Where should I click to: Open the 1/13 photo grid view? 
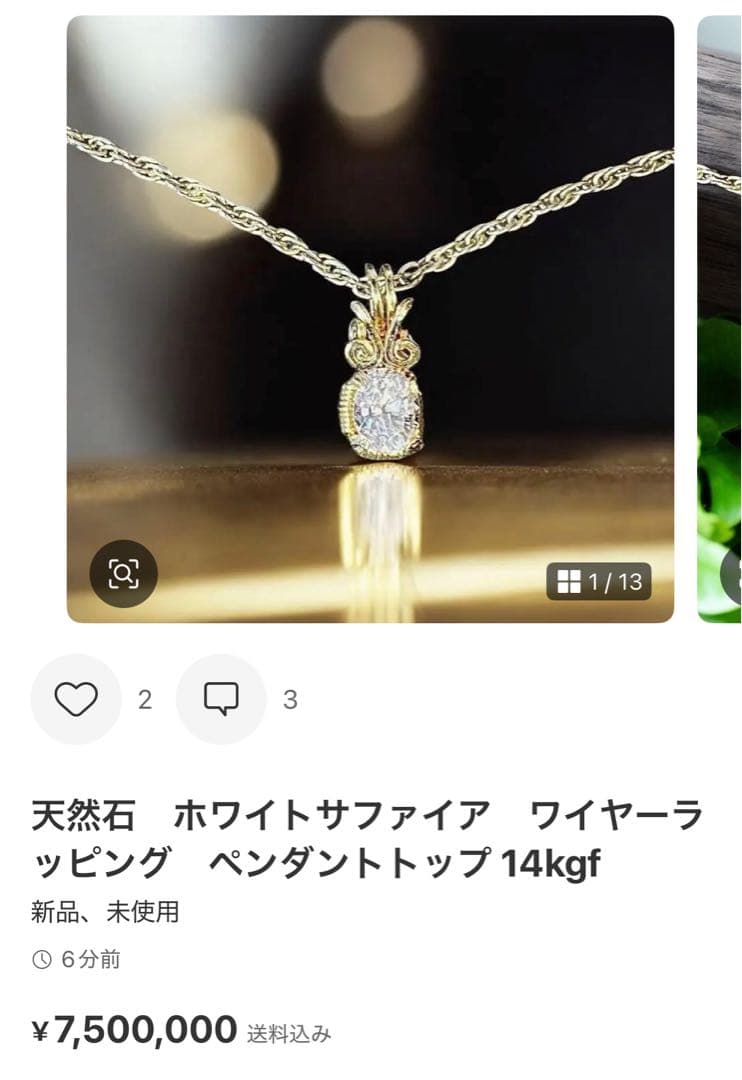click(x=599, y=581)
